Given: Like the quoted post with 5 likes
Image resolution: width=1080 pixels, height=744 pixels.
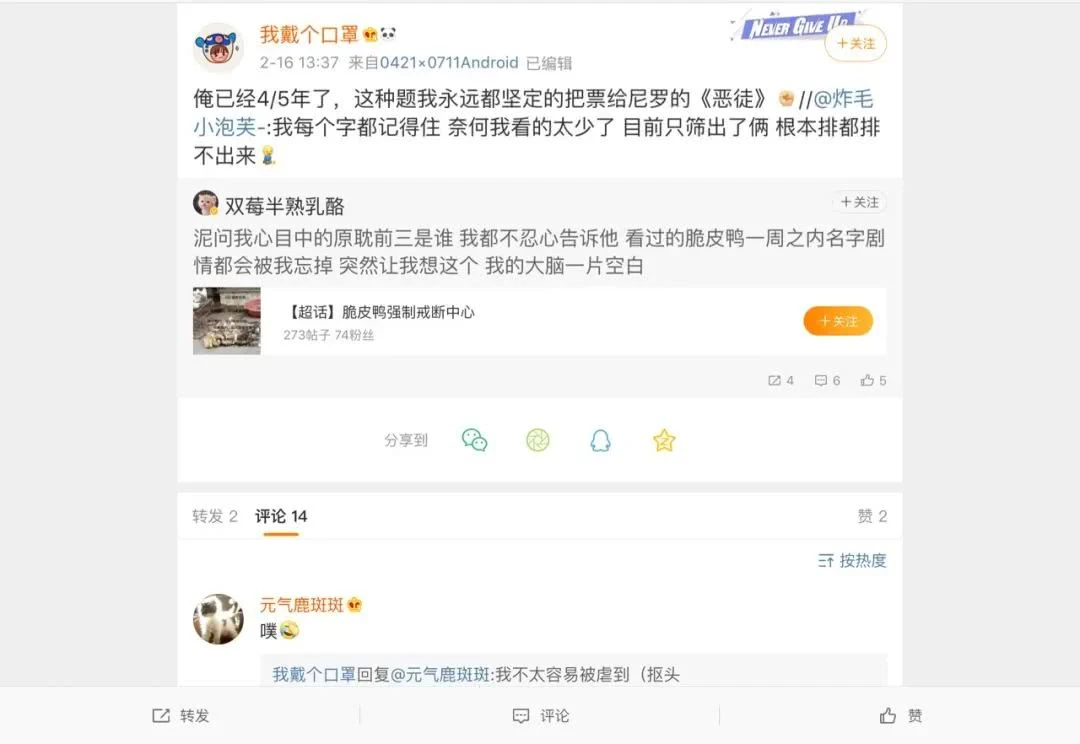Looking at the screenshot, I should pyautogui.click(x=873, y=380).
